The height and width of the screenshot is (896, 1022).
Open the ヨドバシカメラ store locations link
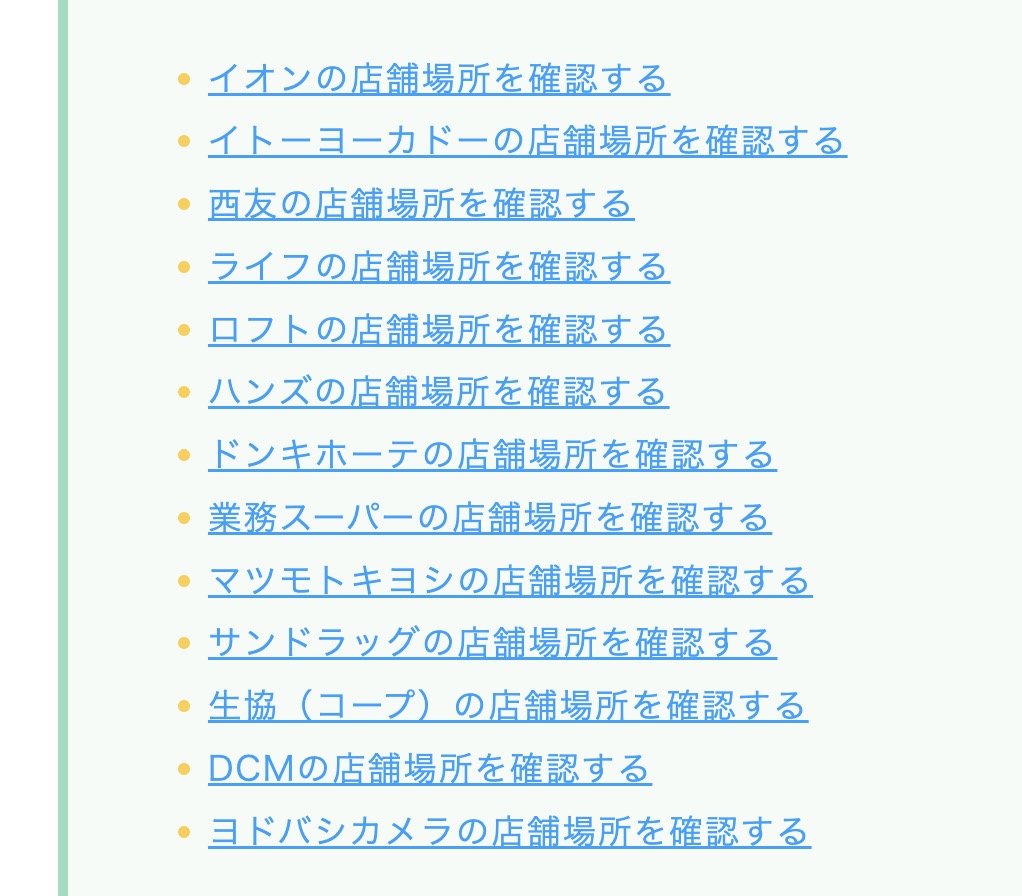509,832
